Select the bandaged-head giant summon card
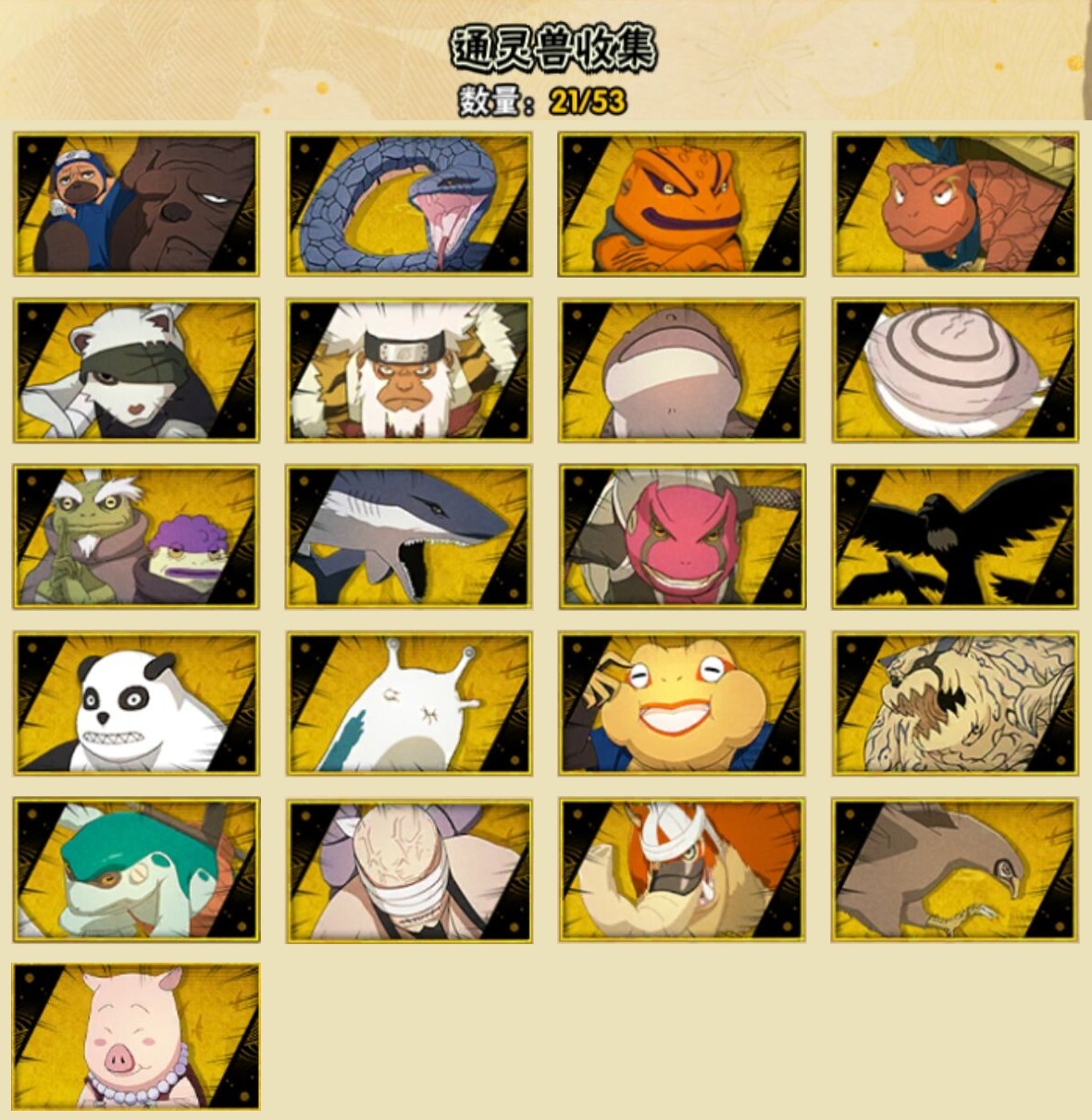This screenshot has height=1120, width=1092. coord(408,870)
